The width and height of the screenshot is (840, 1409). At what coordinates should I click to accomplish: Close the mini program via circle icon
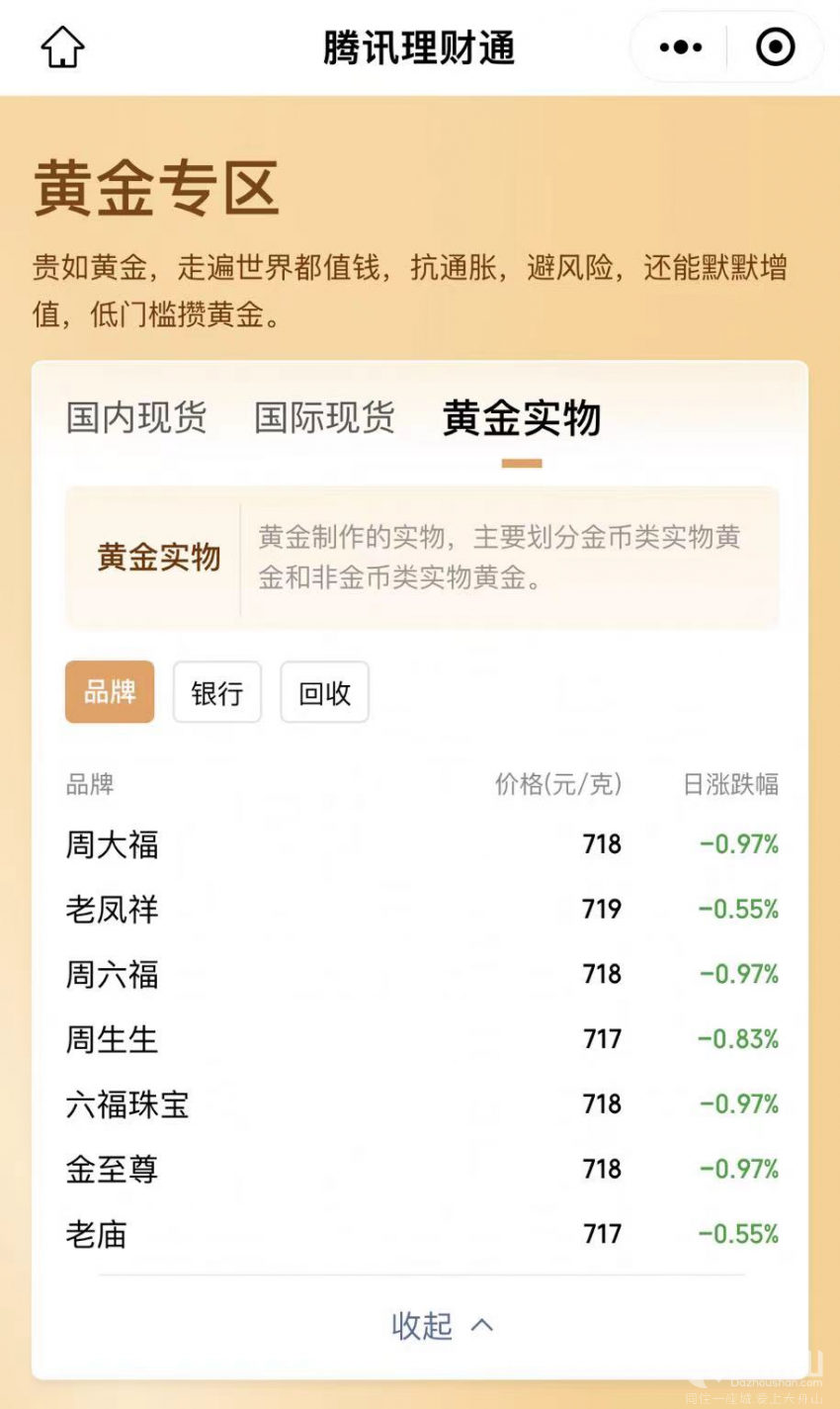775,47
